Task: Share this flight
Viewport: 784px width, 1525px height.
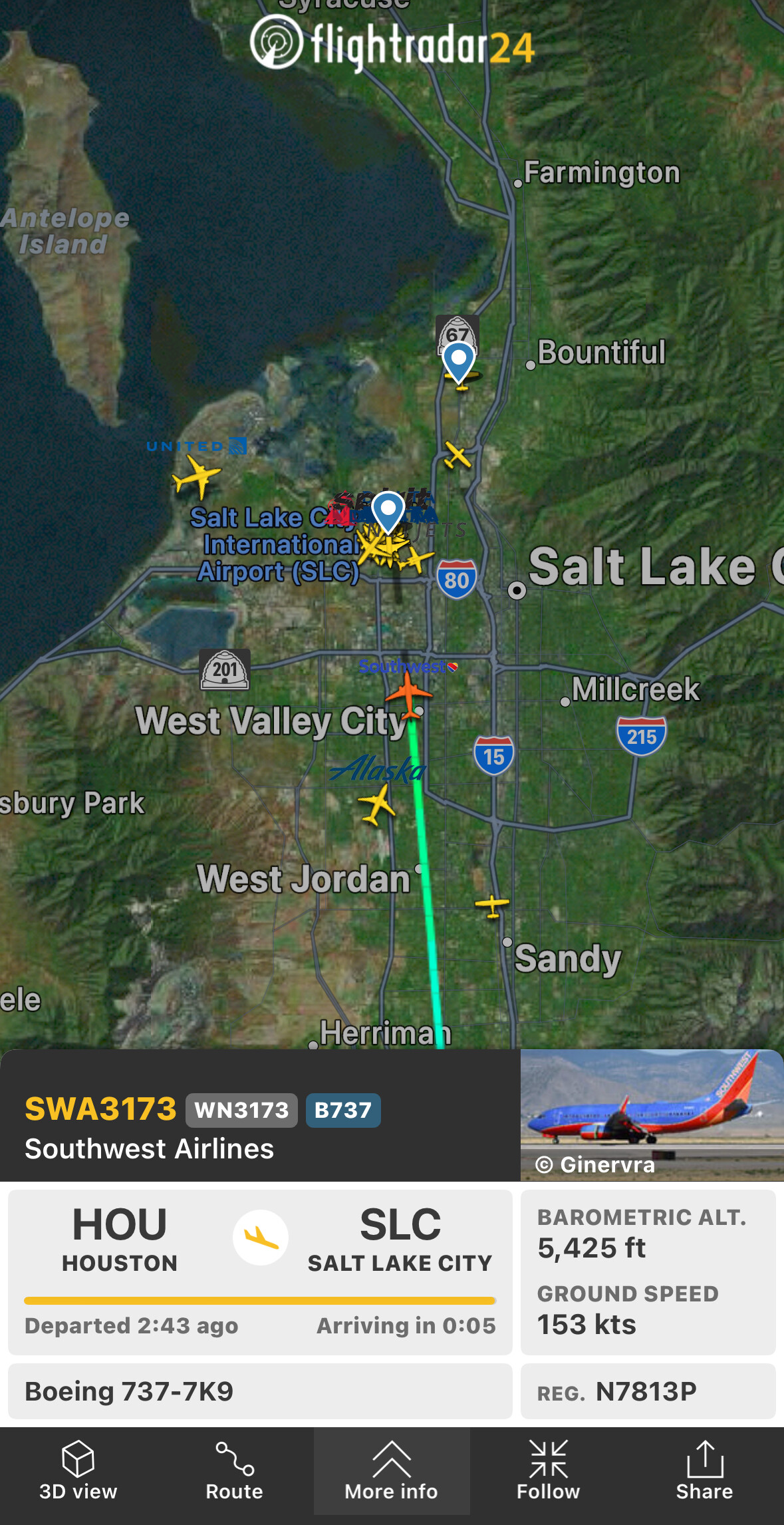Action: click(704, 1471)
